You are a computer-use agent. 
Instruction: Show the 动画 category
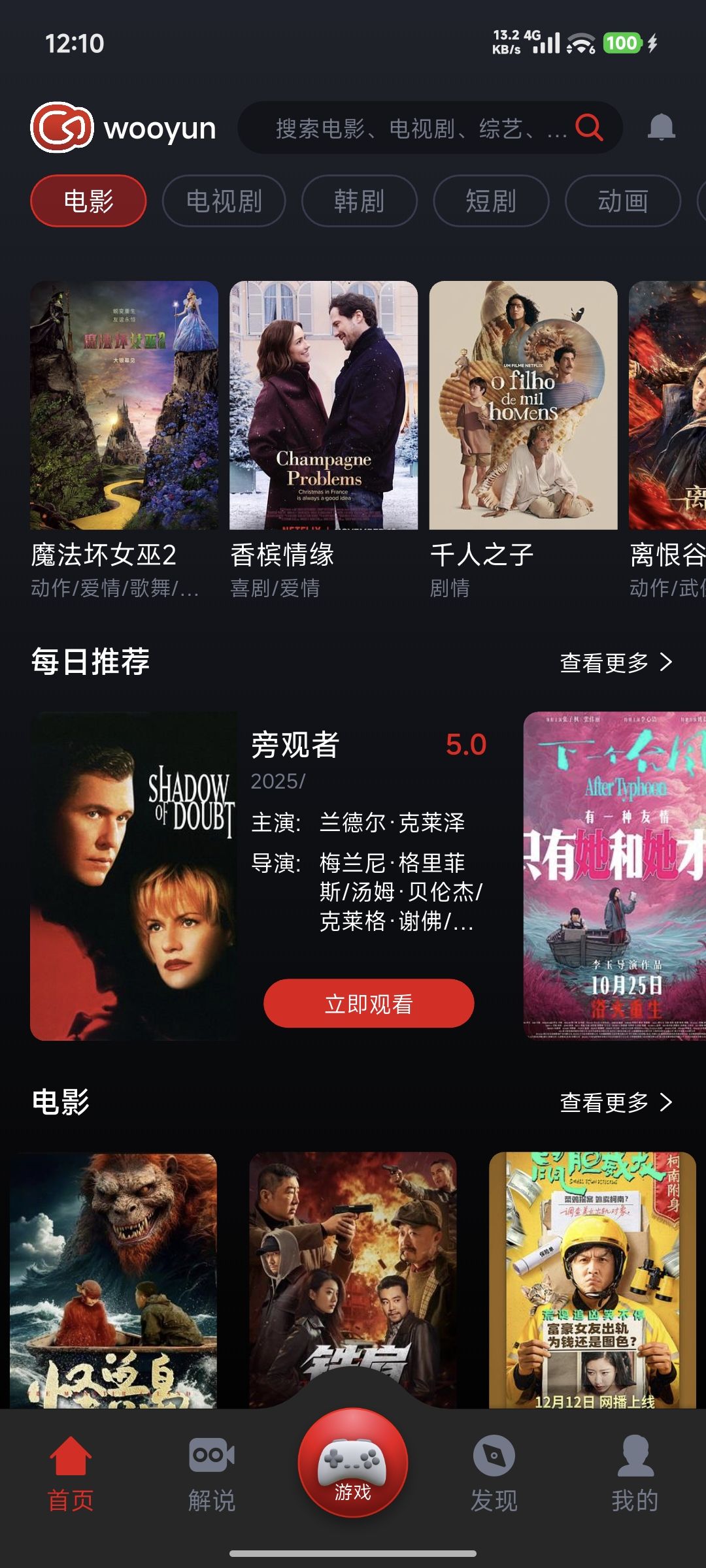tap(622, 201)
